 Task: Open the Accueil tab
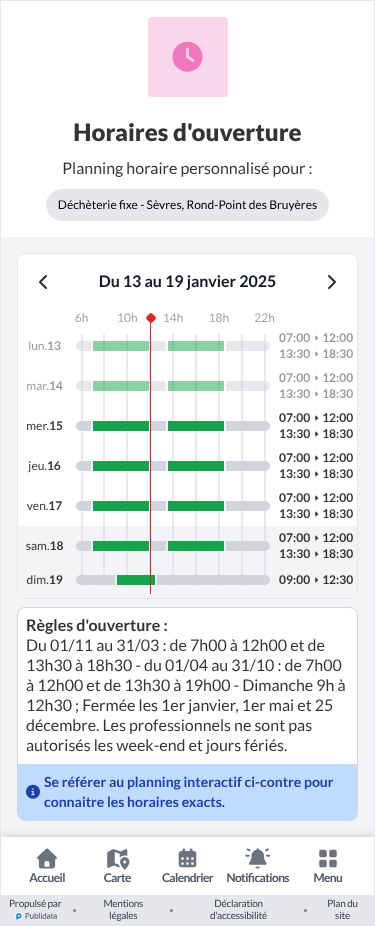[47, 866]
